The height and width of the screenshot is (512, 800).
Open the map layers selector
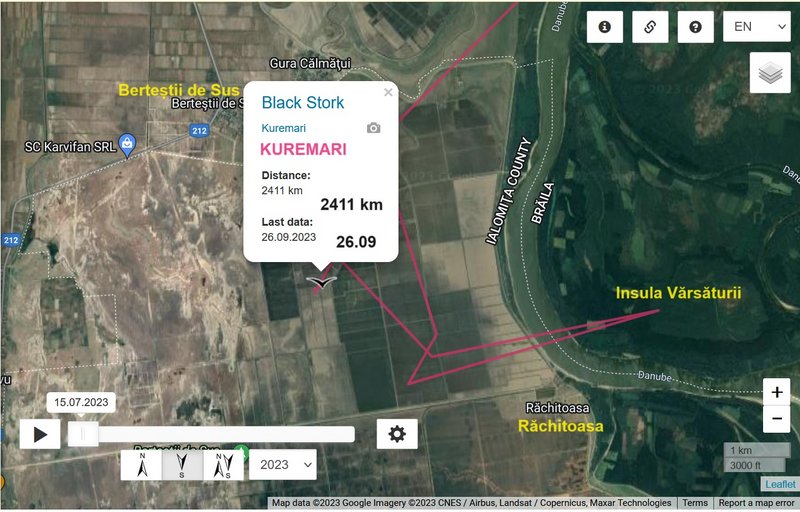point(770,73)
